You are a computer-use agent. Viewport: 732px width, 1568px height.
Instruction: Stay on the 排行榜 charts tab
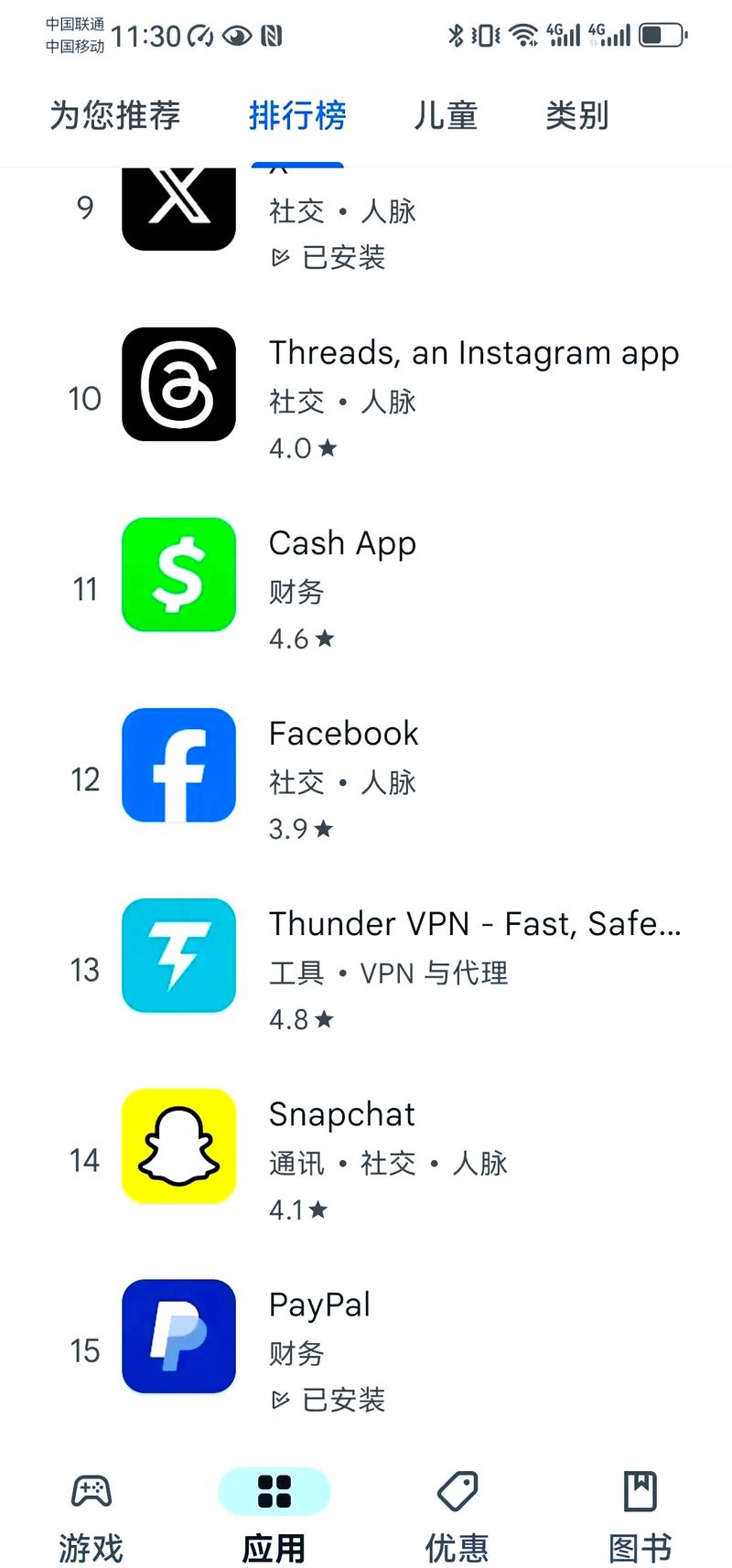[x=298, y=115]
